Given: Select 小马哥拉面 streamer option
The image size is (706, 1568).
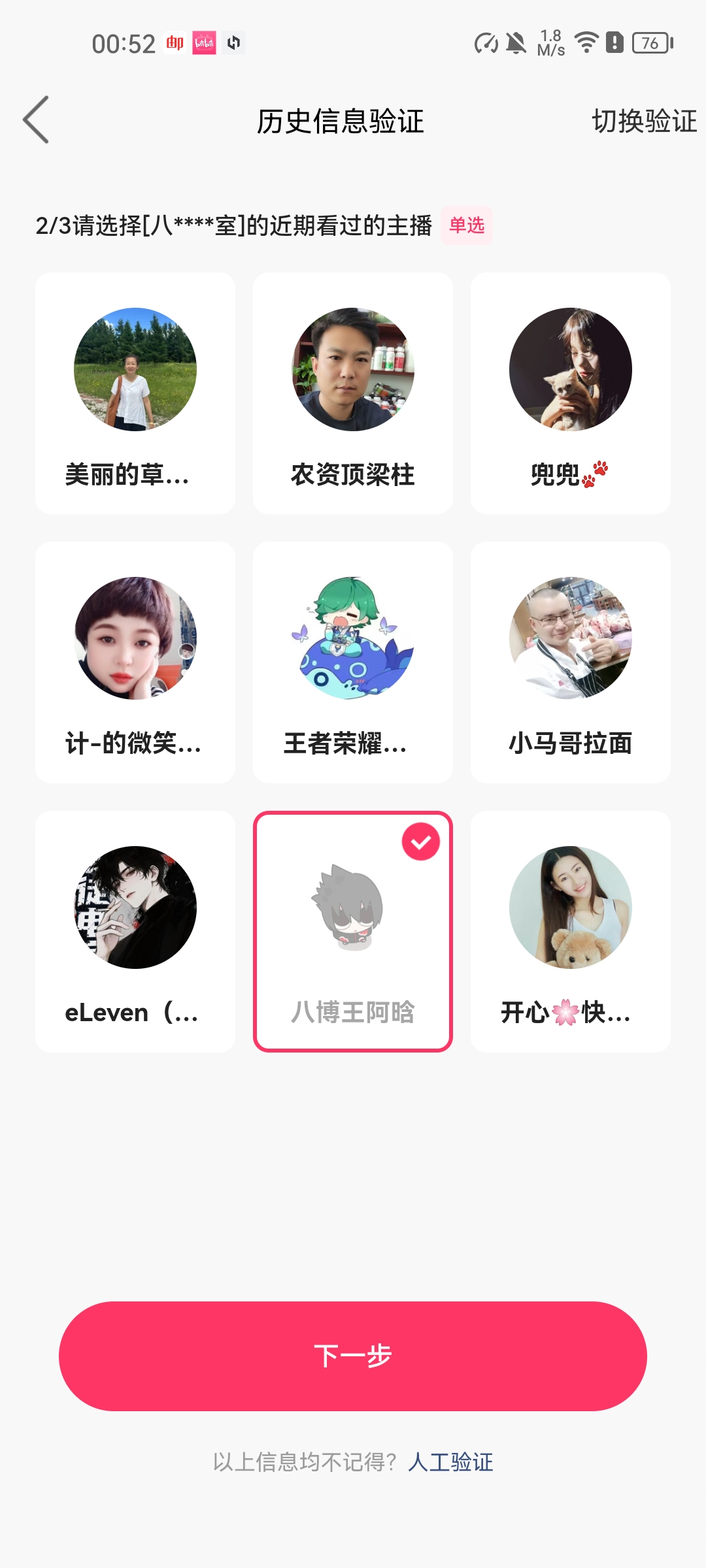Looking at the screenshot, I should (570, 662).
